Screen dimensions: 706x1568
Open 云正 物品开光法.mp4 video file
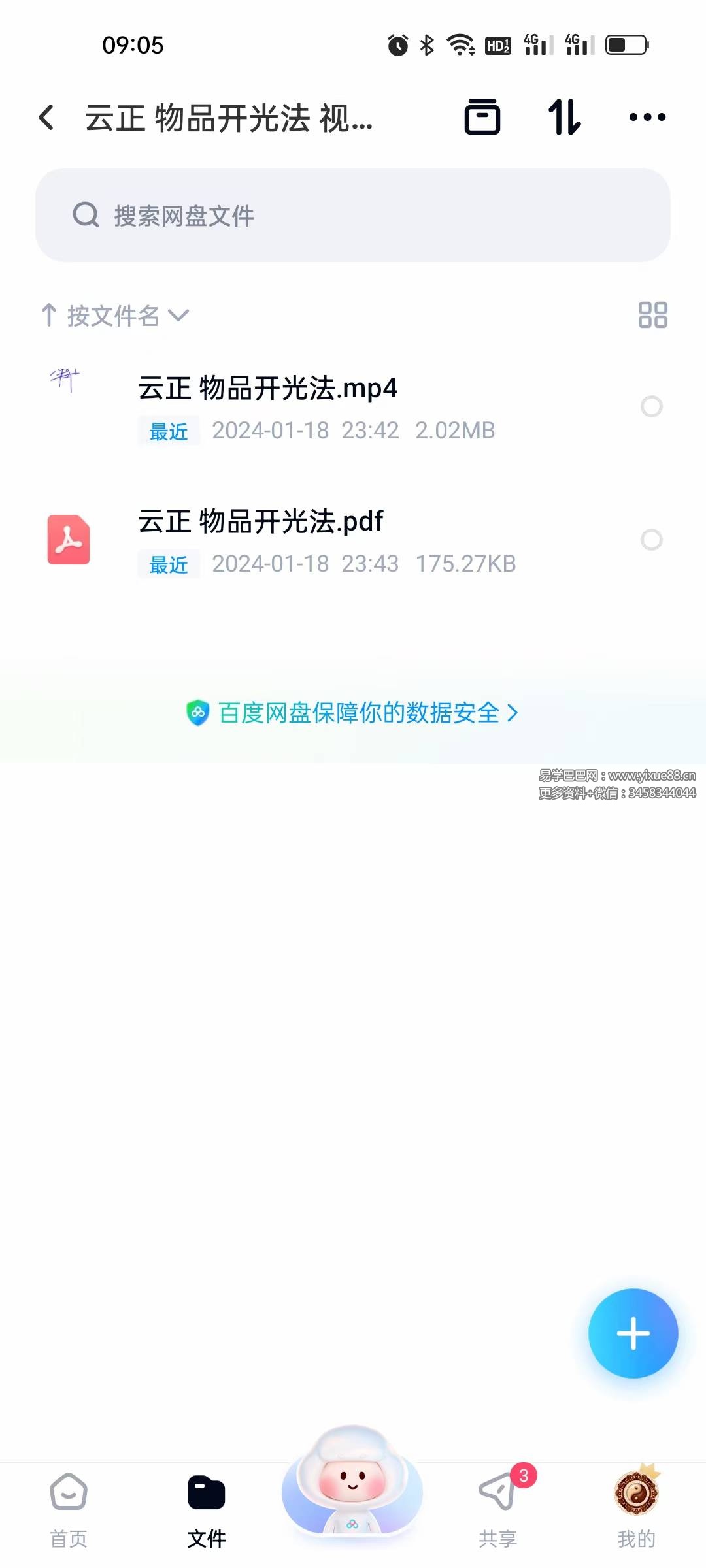(268, 389)
